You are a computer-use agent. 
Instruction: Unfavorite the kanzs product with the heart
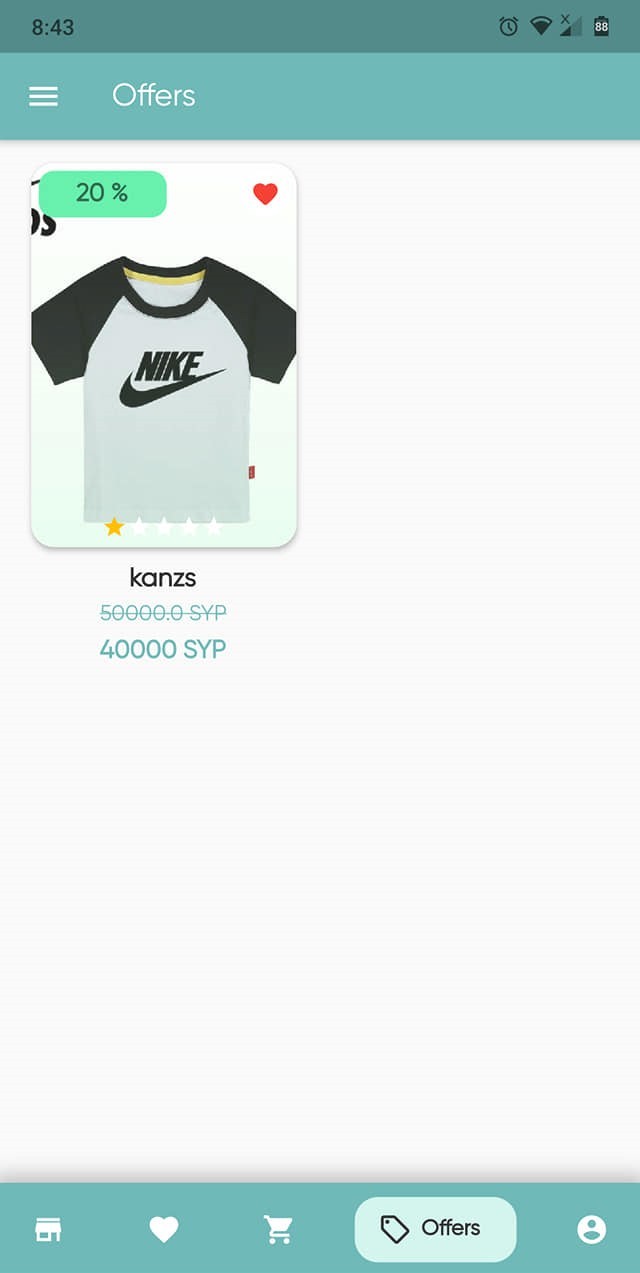[x=265, y=194]
